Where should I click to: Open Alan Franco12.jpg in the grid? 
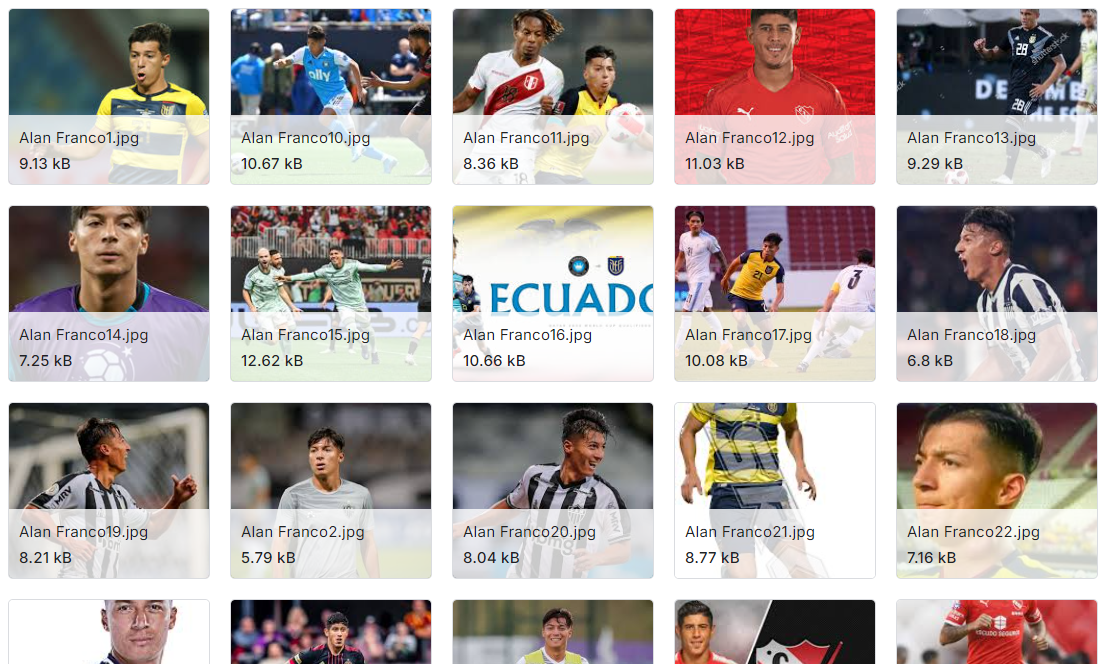coord(775,96)
